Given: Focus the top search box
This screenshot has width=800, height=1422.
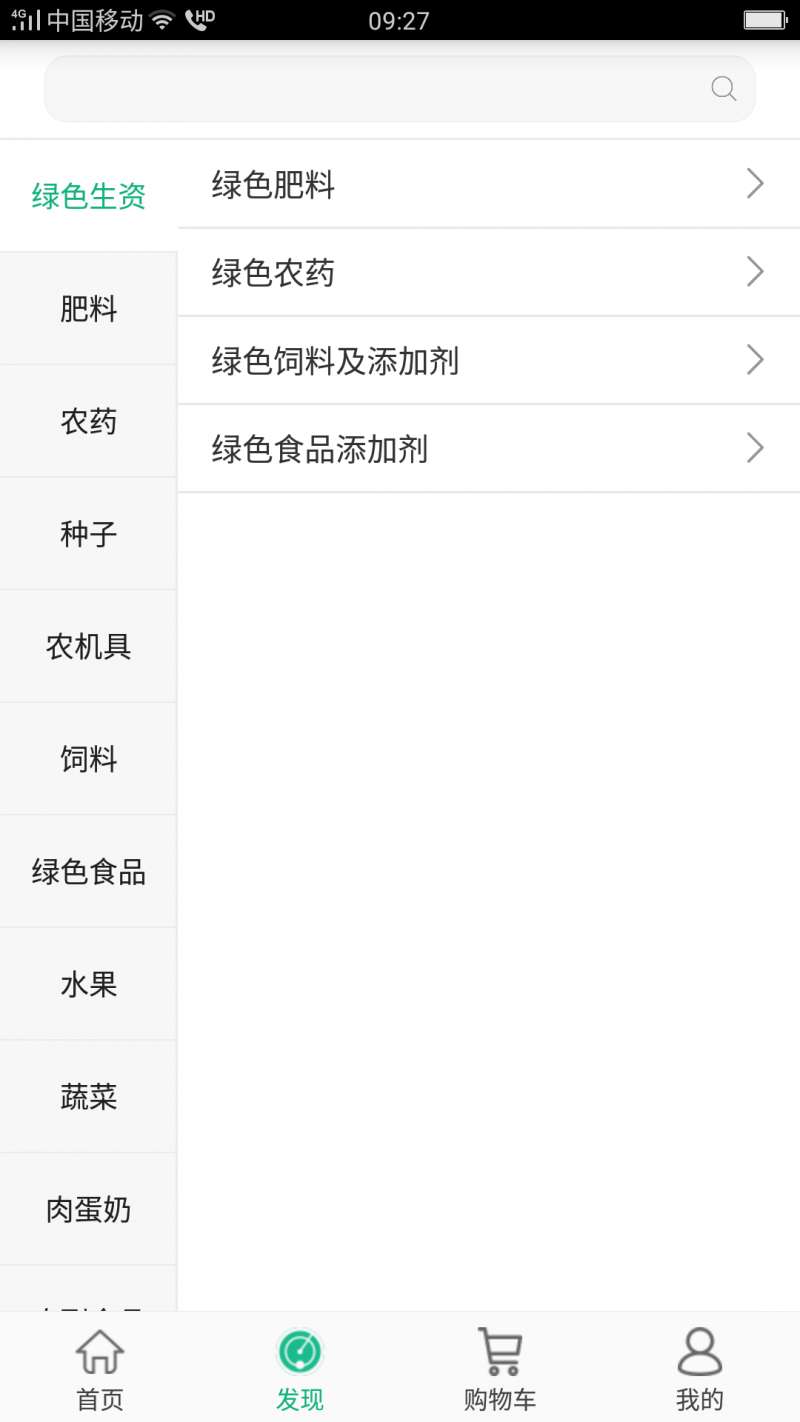Looking at the screenshot, I should pyautogui.click(x=400, y=89).
